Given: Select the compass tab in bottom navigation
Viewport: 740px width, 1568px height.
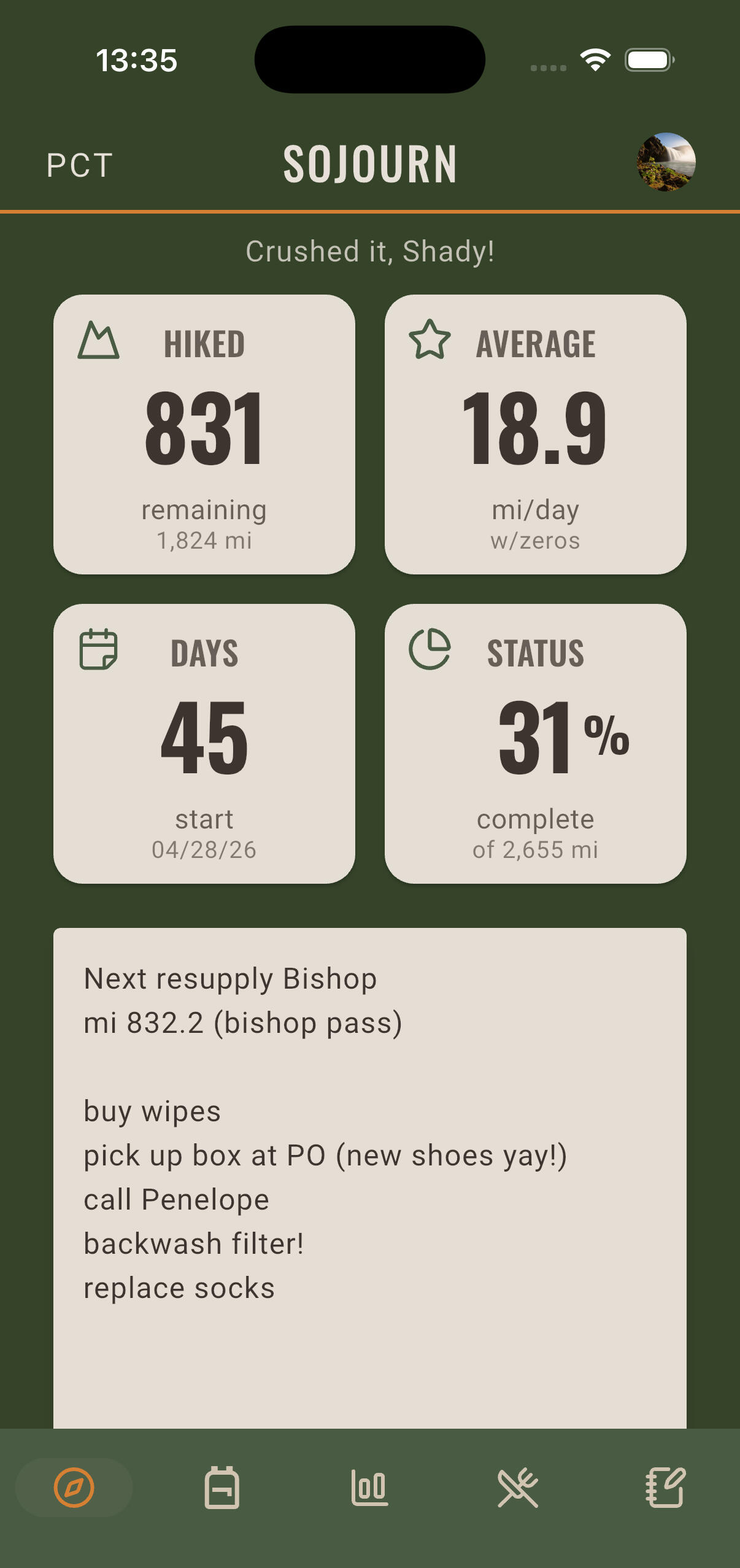Looking at the screenshot, I should tap(74, 1488).
